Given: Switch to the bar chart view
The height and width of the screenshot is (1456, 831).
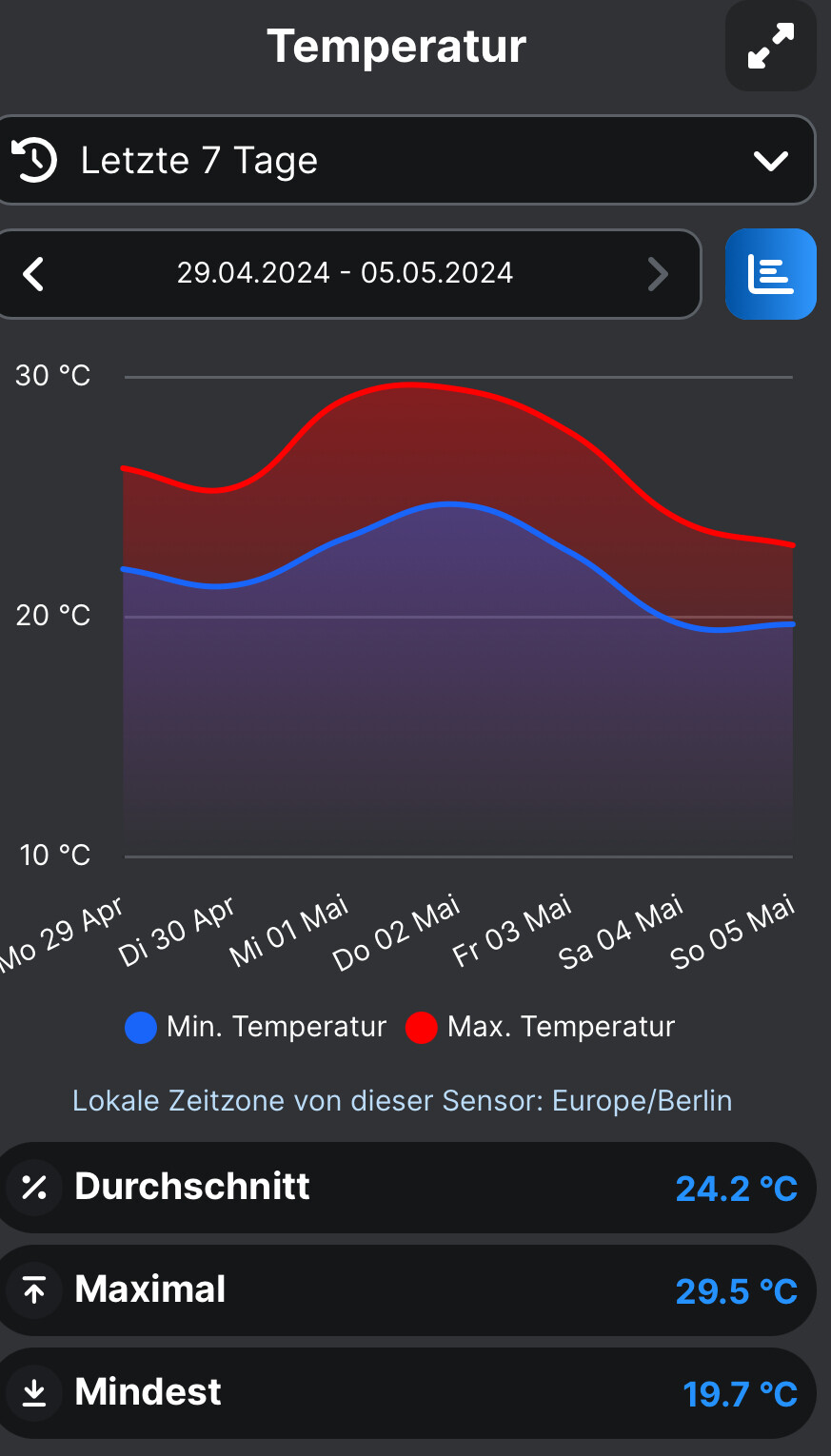Looking at the screenshot, I should pyautogui.click(x=770, y=274).
